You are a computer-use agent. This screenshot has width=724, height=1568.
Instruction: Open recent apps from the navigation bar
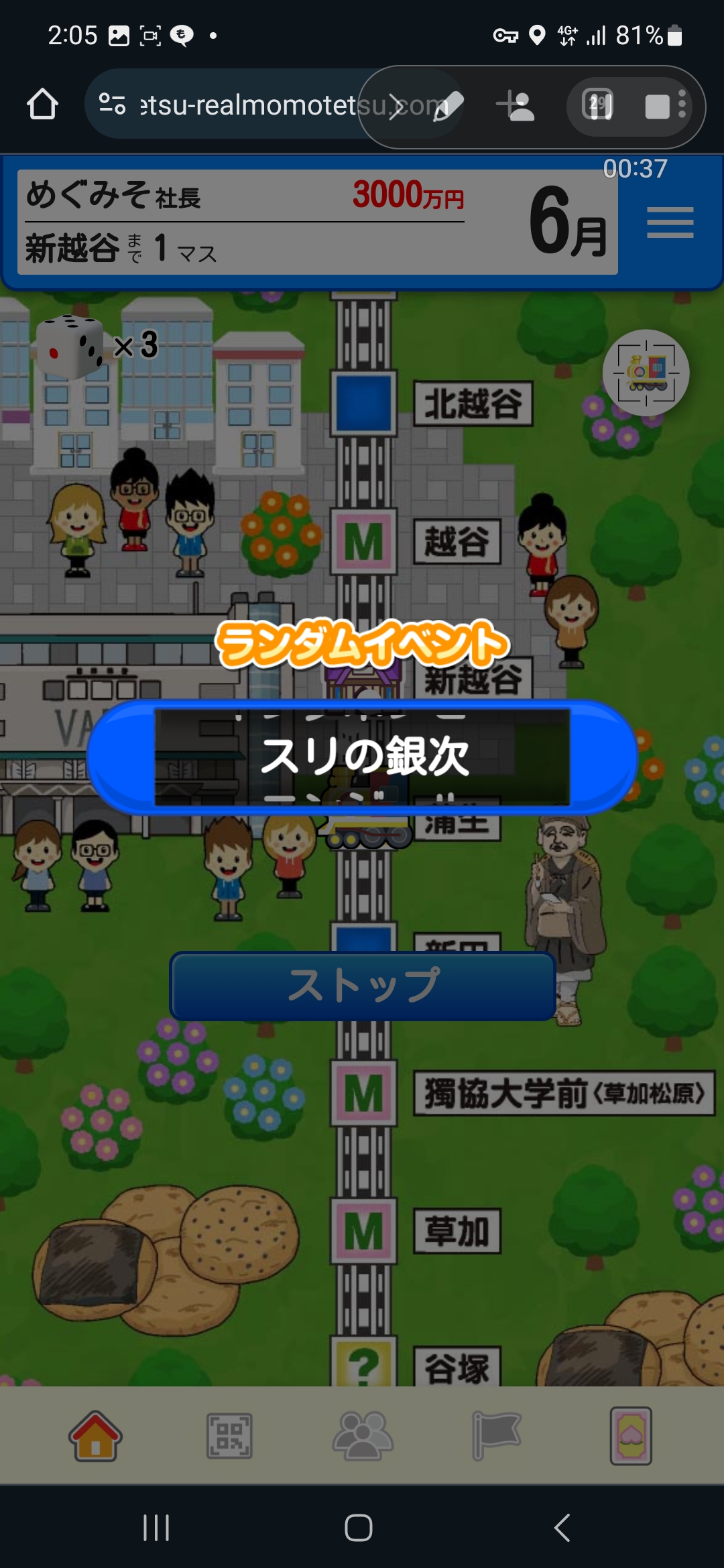point(156,1528)
